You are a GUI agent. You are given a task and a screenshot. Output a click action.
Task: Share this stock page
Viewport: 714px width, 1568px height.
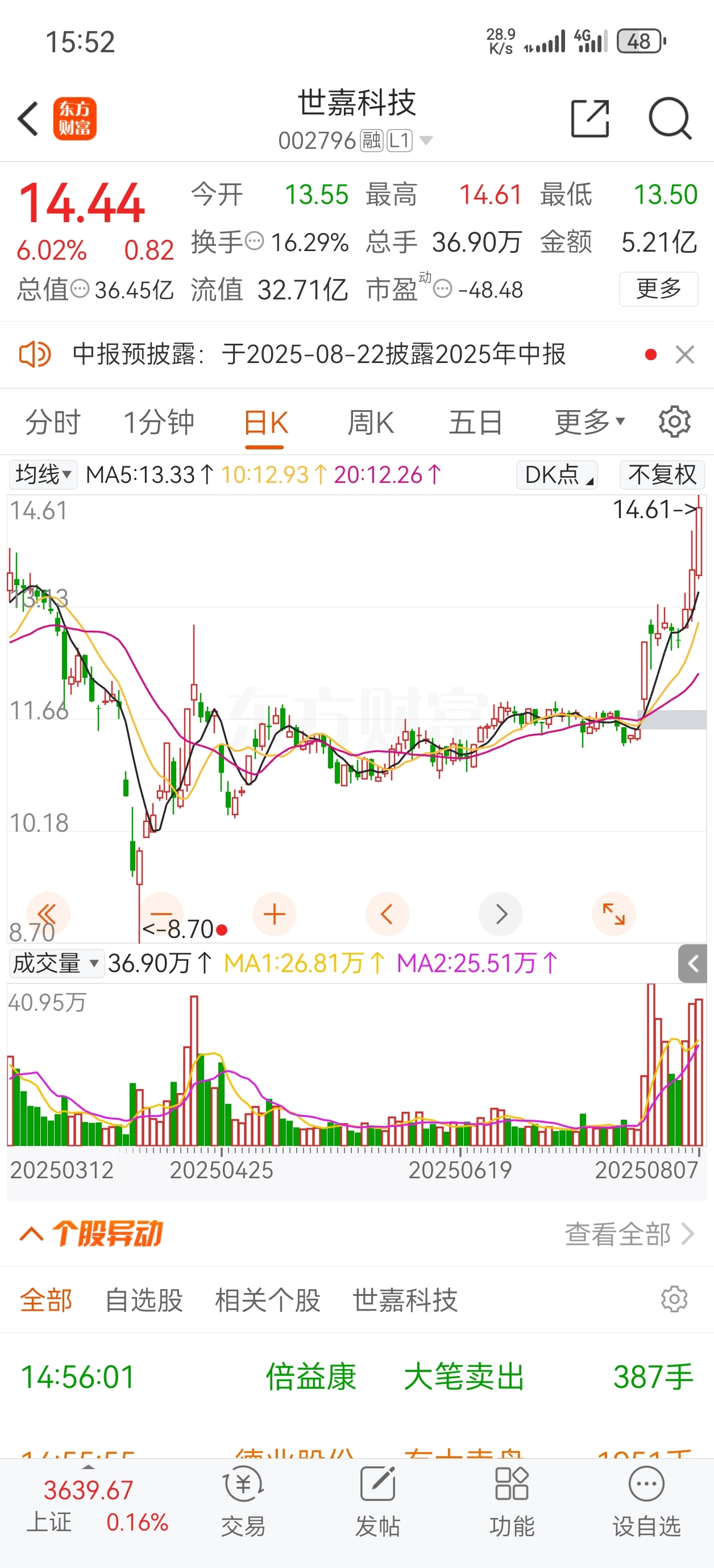click(590, 118)
